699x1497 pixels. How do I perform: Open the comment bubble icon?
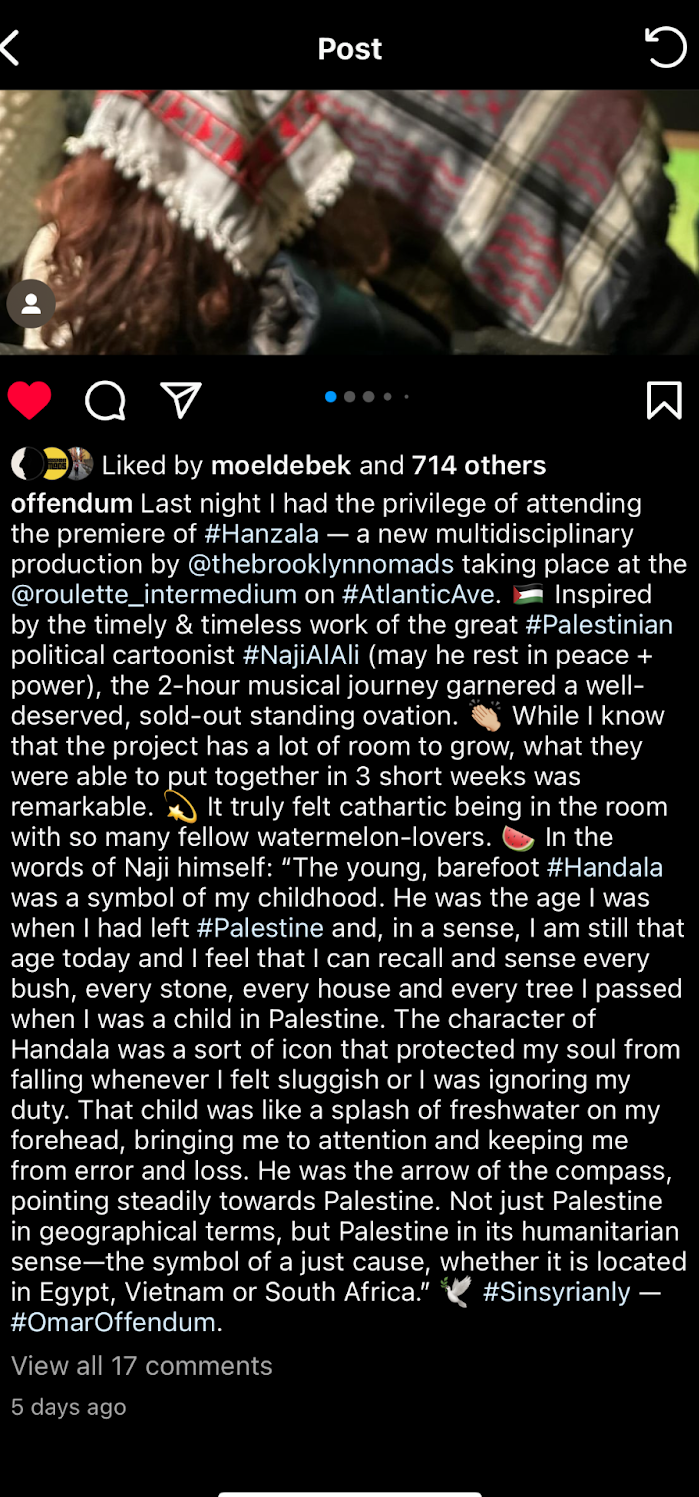(x=105, y=401)
